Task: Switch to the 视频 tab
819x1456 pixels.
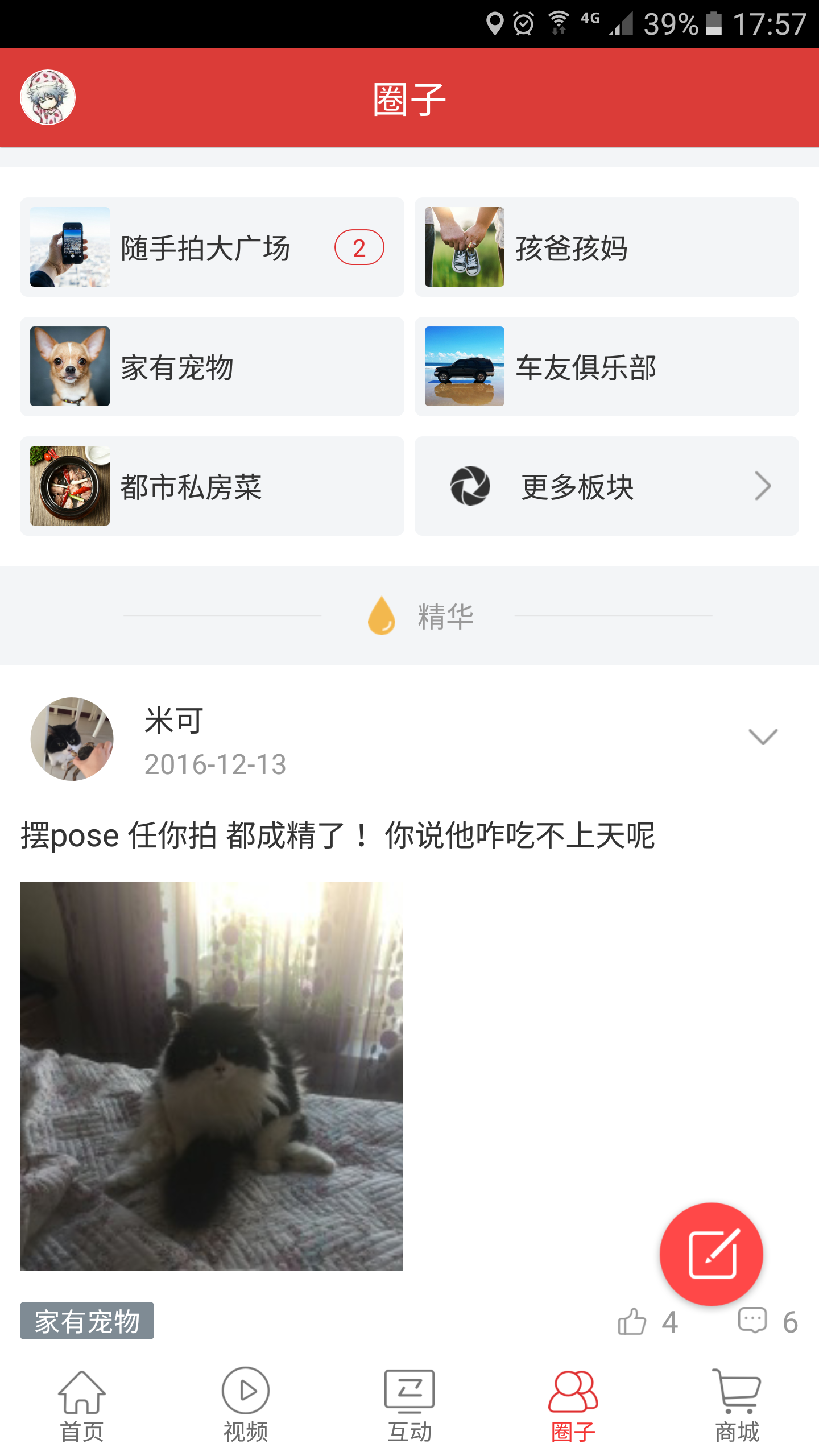Action: click(x=246, y=1406)
